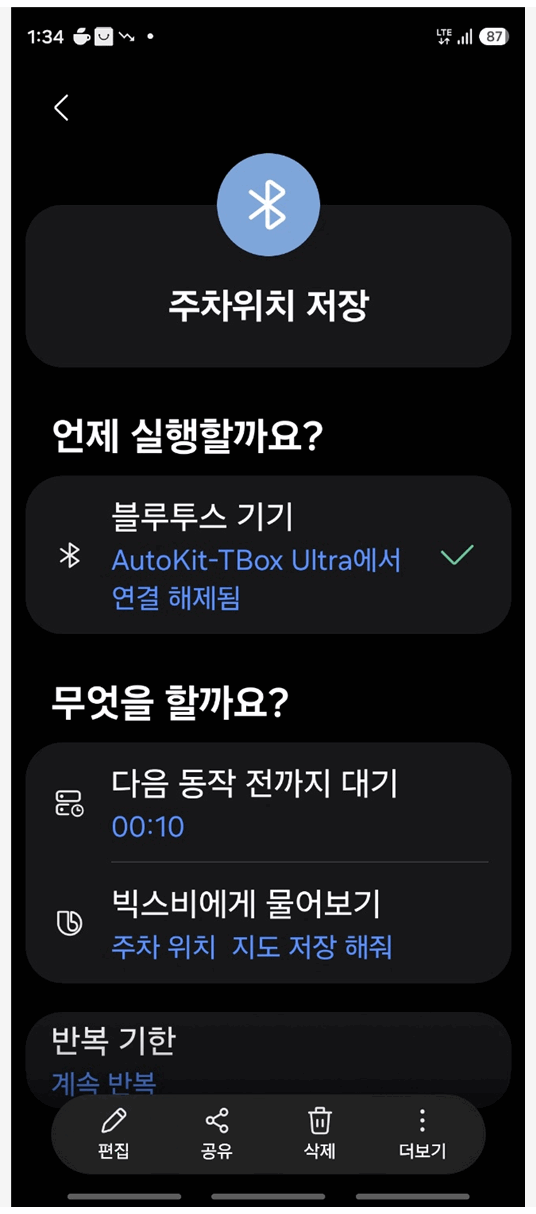Open the 빅스비에게 물어보기 action

(268, 923)
